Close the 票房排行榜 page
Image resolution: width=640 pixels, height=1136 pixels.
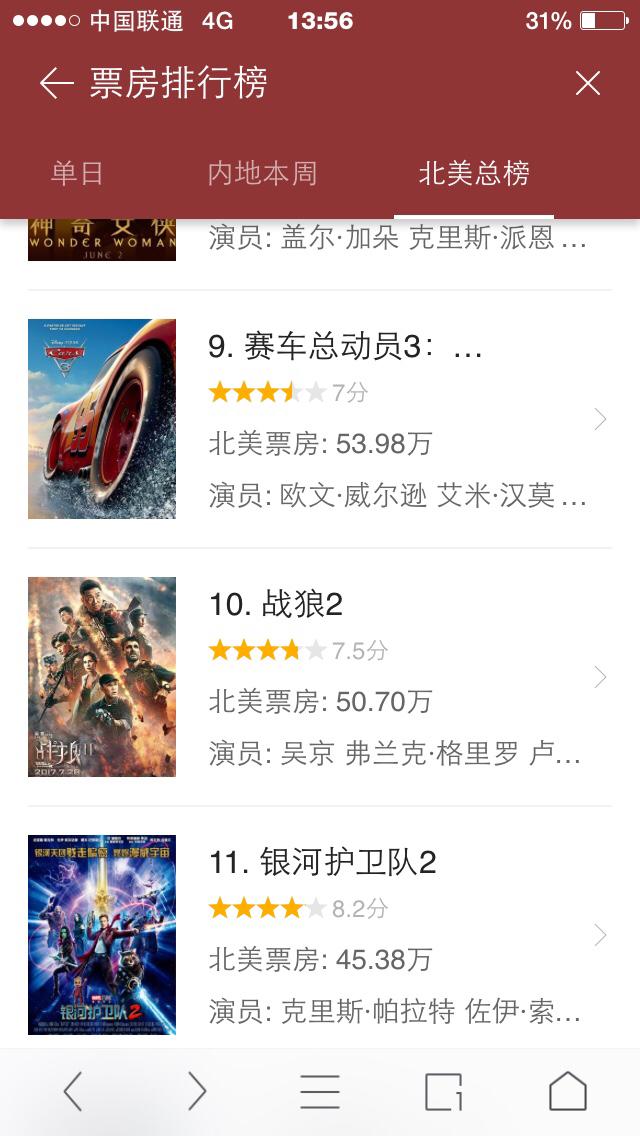588,83
